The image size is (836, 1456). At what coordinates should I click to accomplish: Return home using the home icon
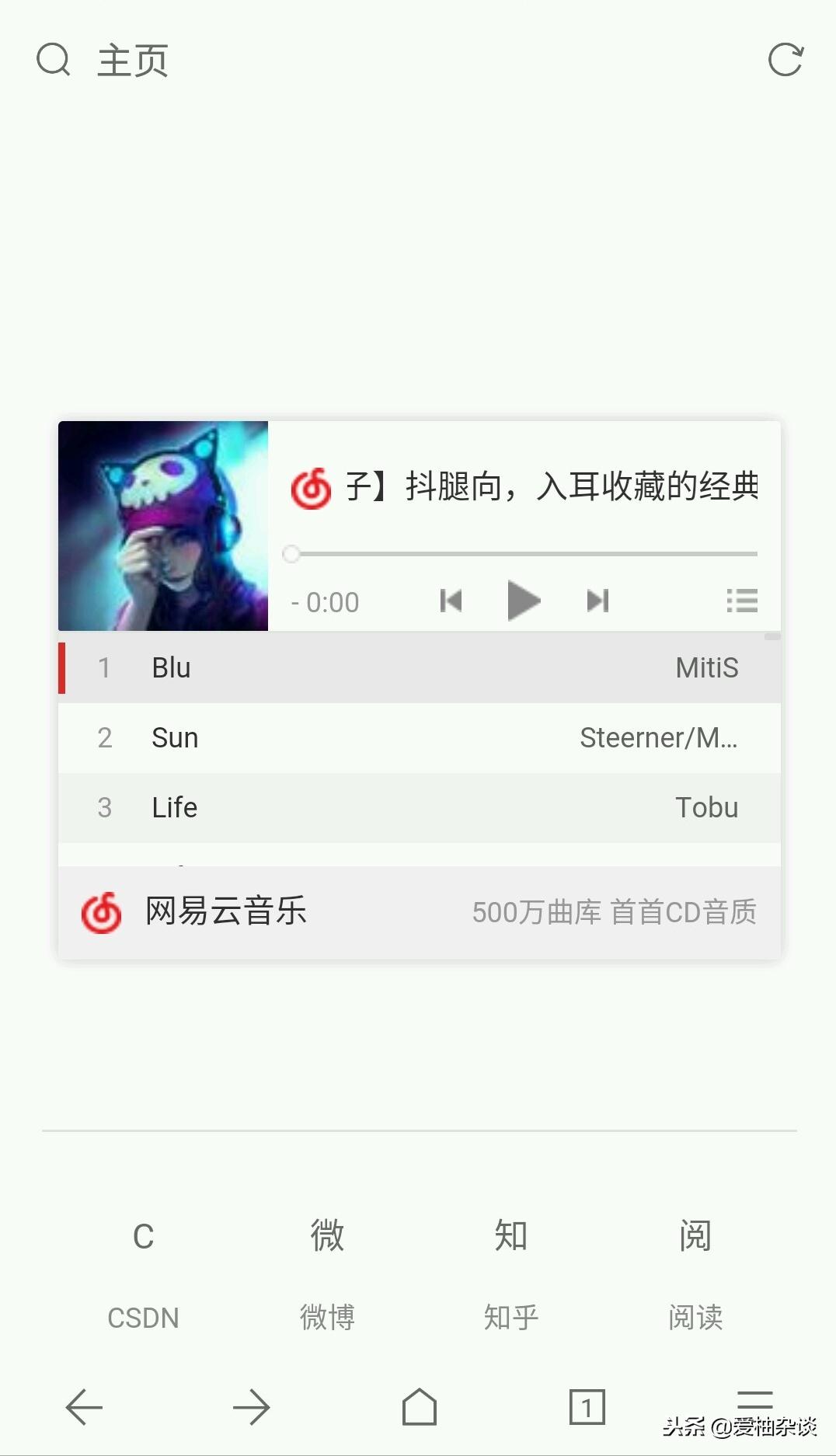(420, 1406)
